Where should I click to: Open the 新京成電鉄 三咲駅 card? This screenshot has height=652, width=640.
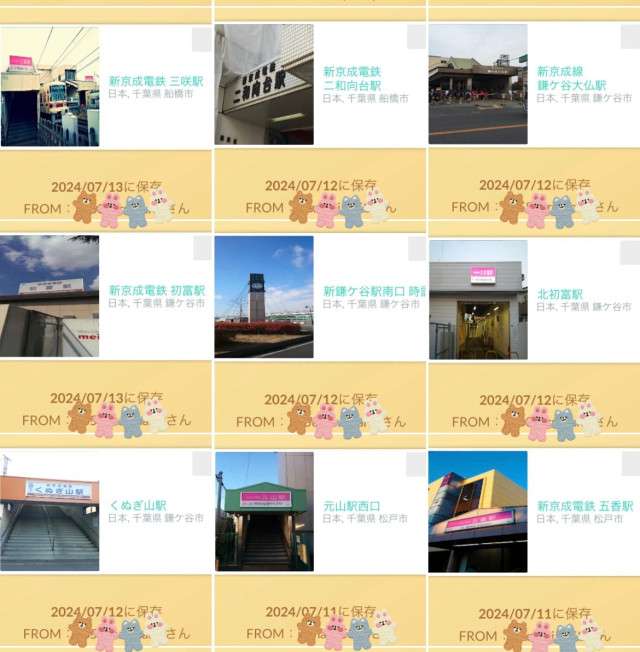tap(155, 86)
